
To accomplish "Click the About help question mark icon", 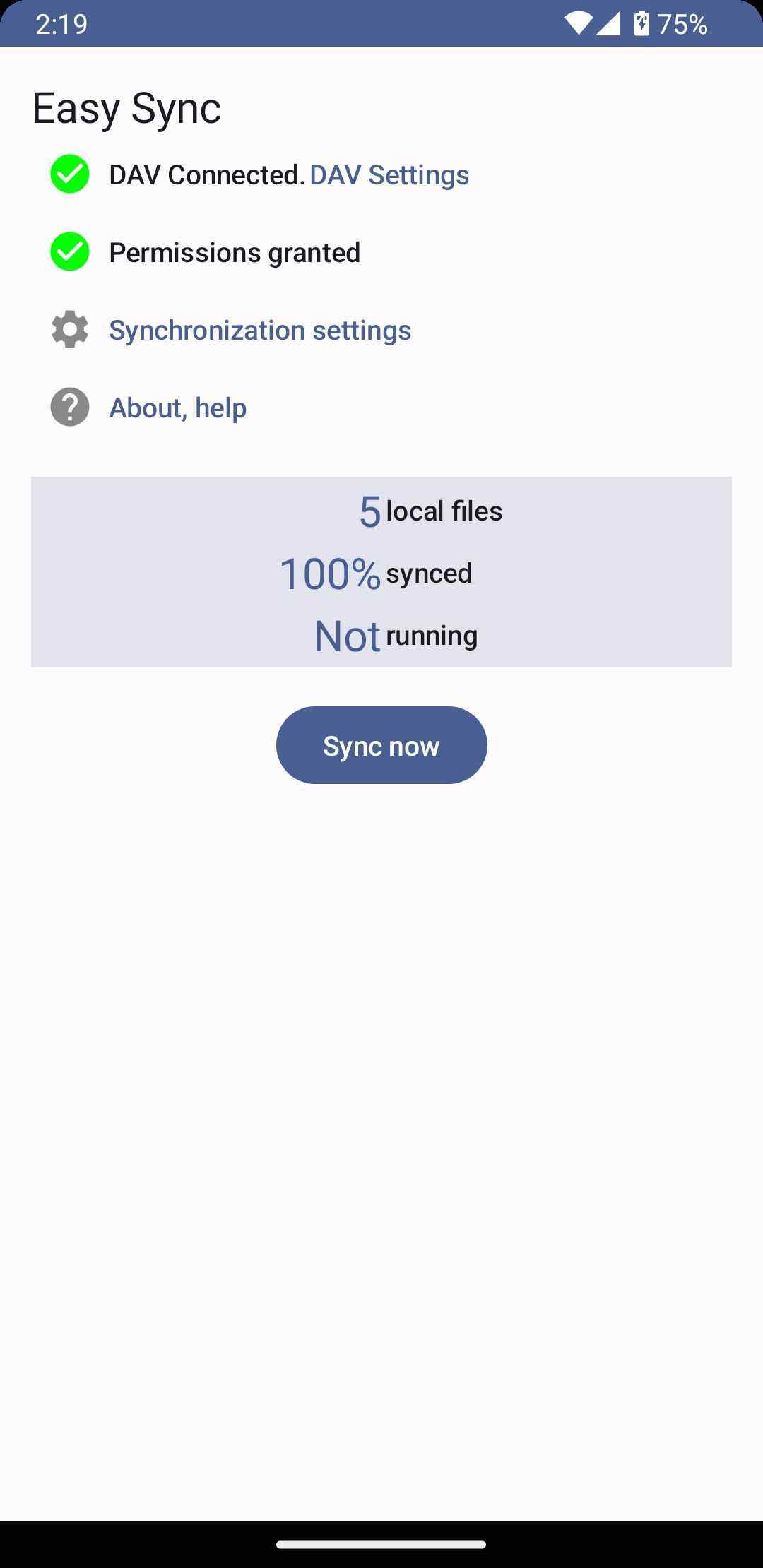I will (69, 406).
